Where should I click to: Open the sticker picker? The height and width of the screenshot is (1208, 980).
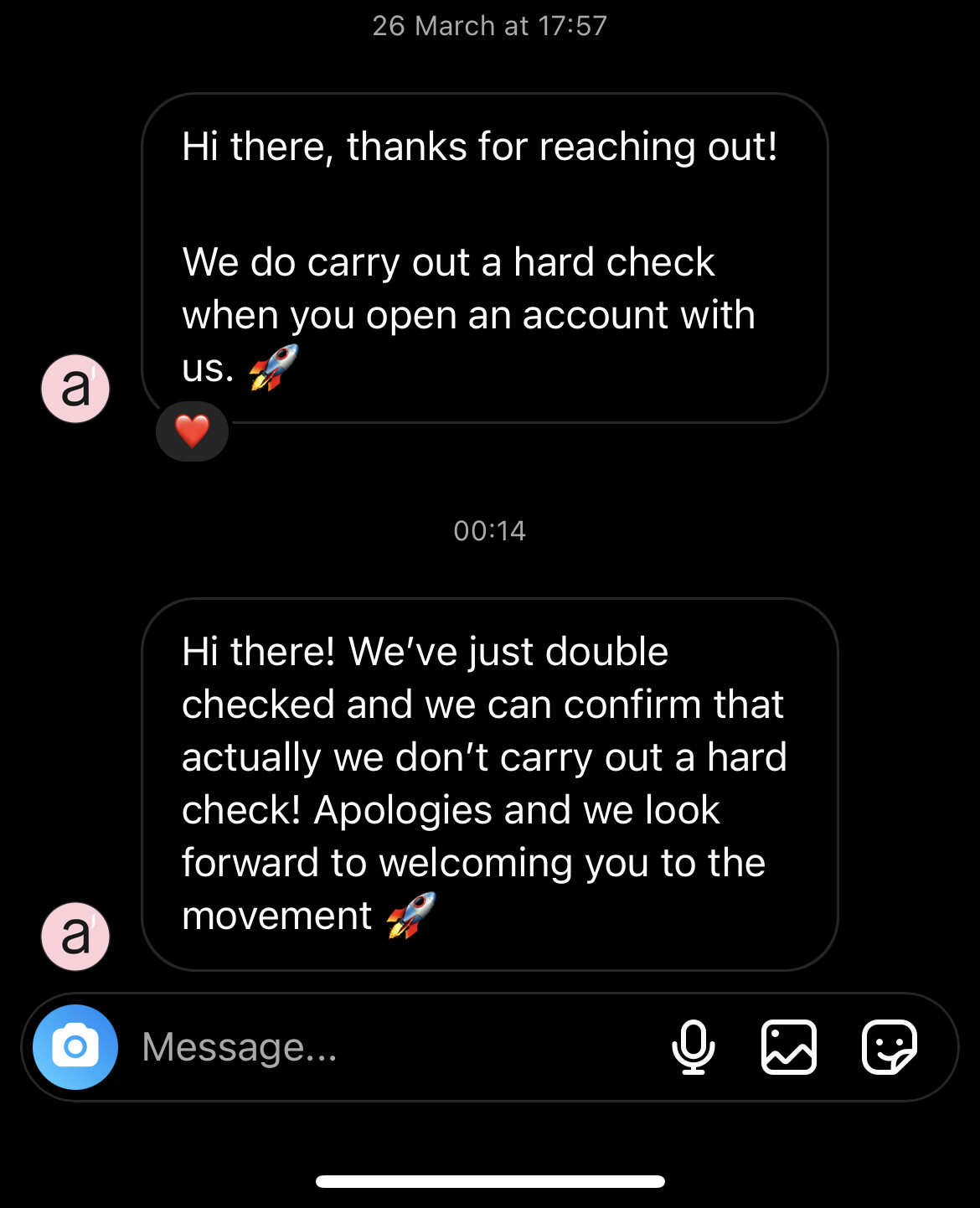coord(889,1047)
